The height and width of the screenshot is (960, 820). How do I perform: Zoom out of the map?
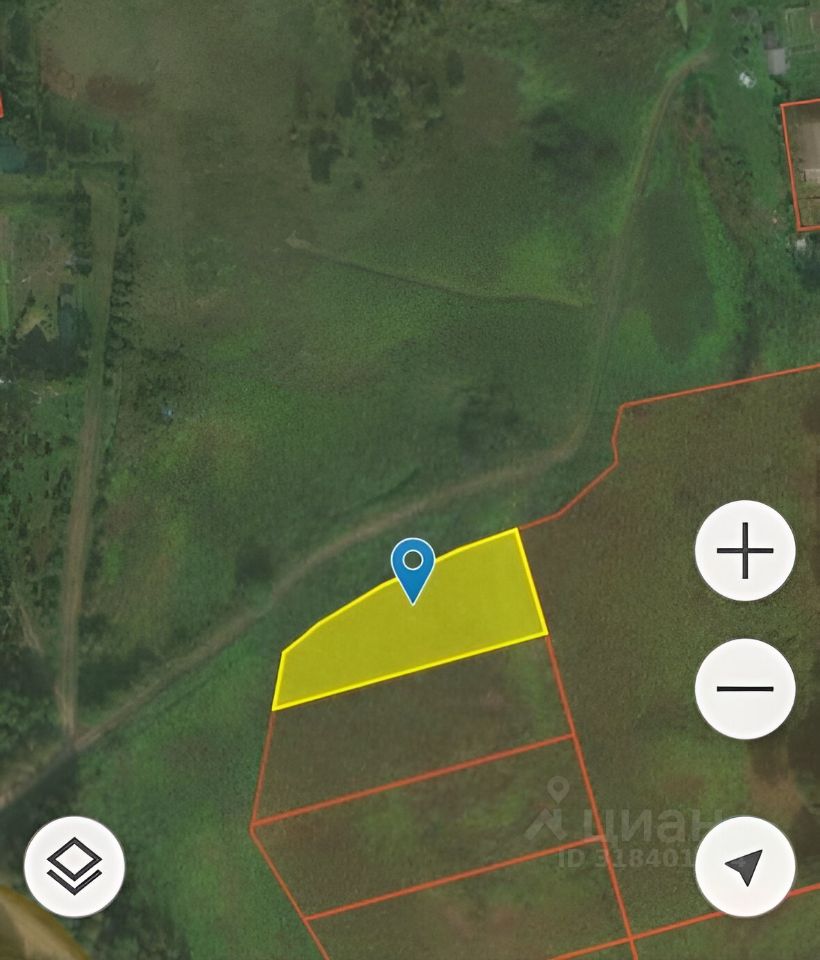pyautogui.click(x=745, y=688)
